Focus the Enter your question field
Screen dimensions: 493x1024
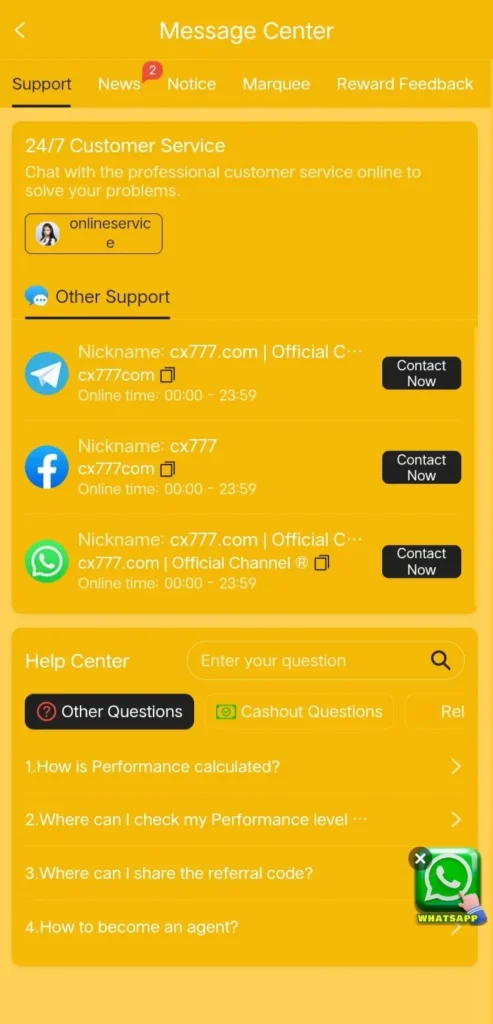307,661
